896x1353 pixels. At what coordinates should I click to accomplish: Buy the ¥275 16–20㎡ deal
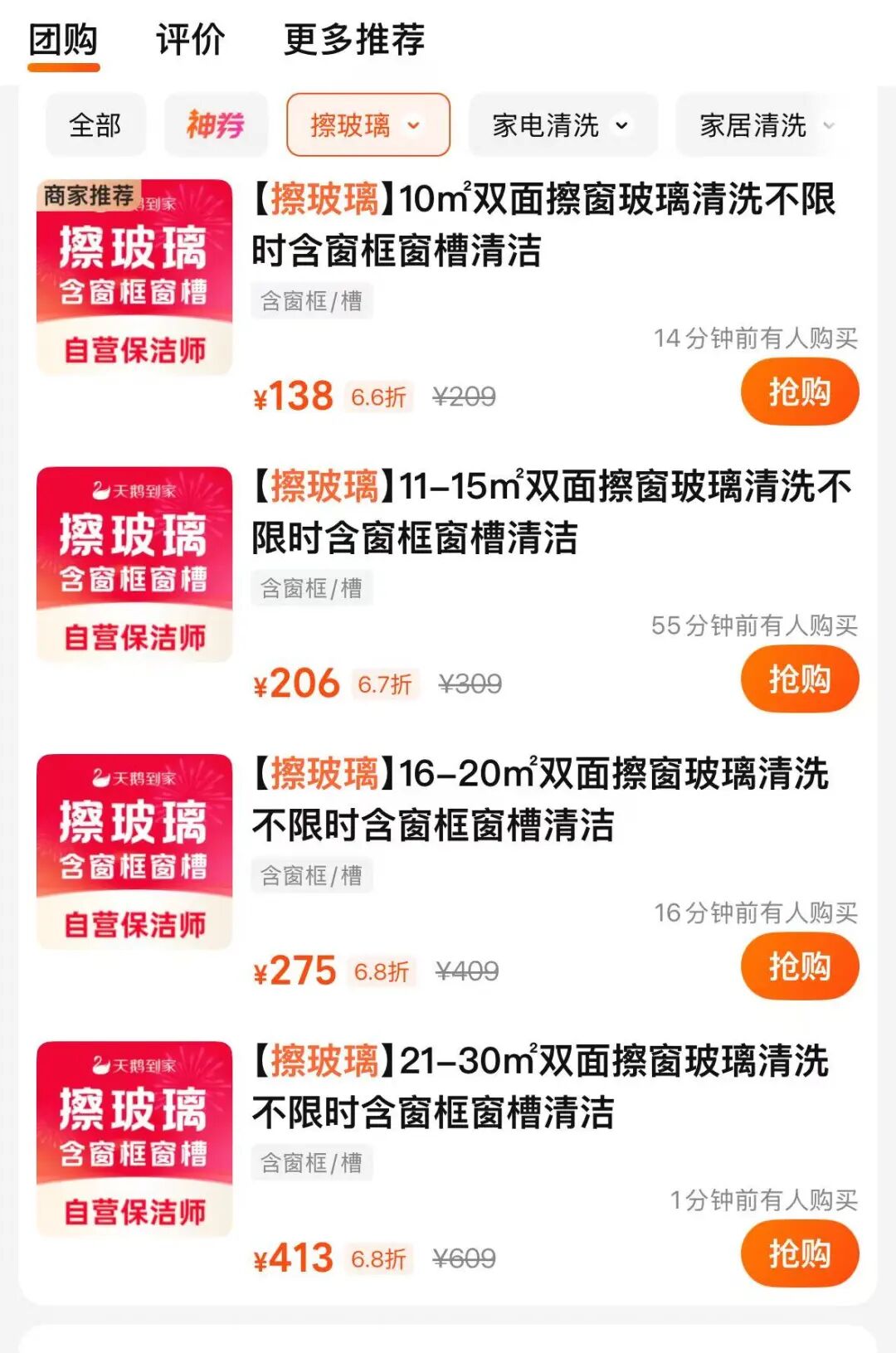799,966
